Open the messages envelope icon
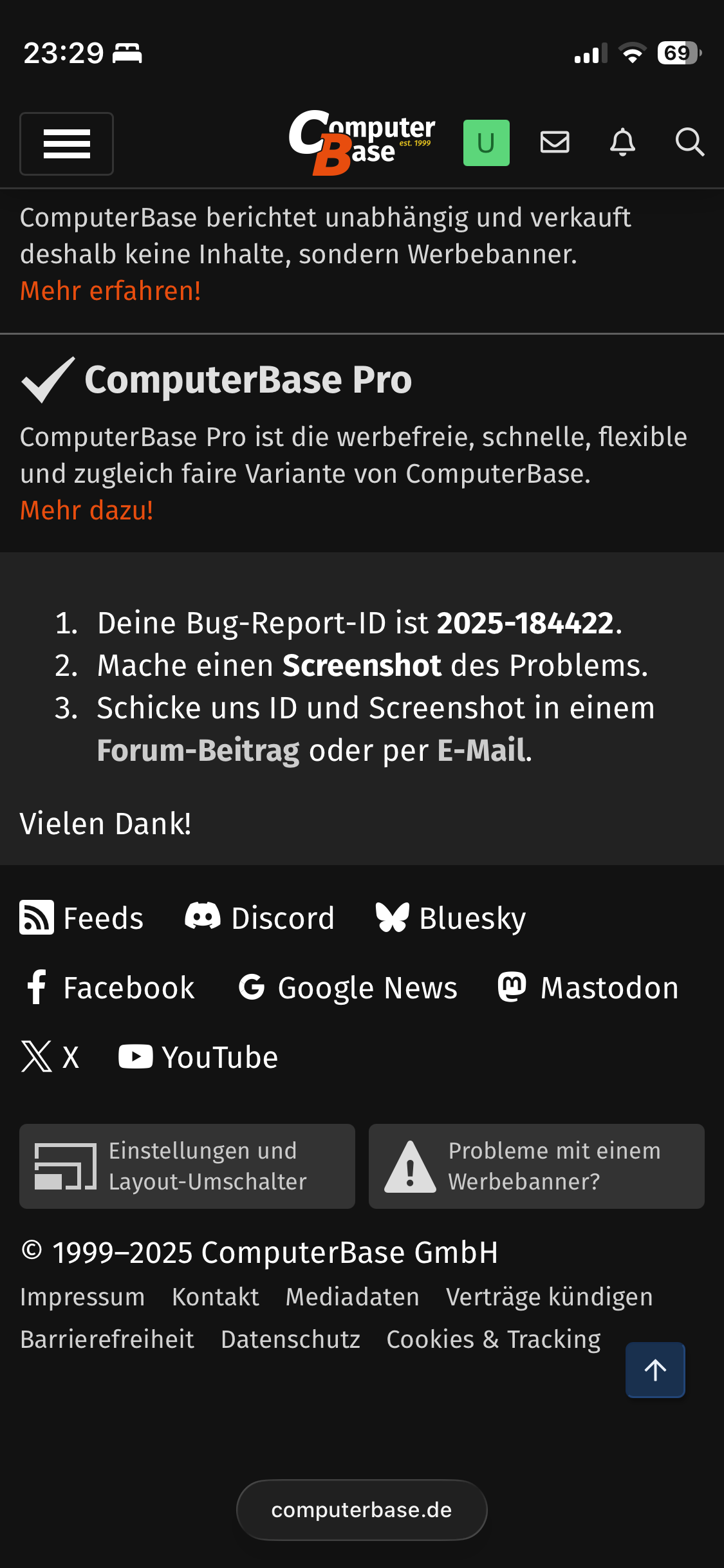The width and height of the screenshot is (724, 1568). 555,142
